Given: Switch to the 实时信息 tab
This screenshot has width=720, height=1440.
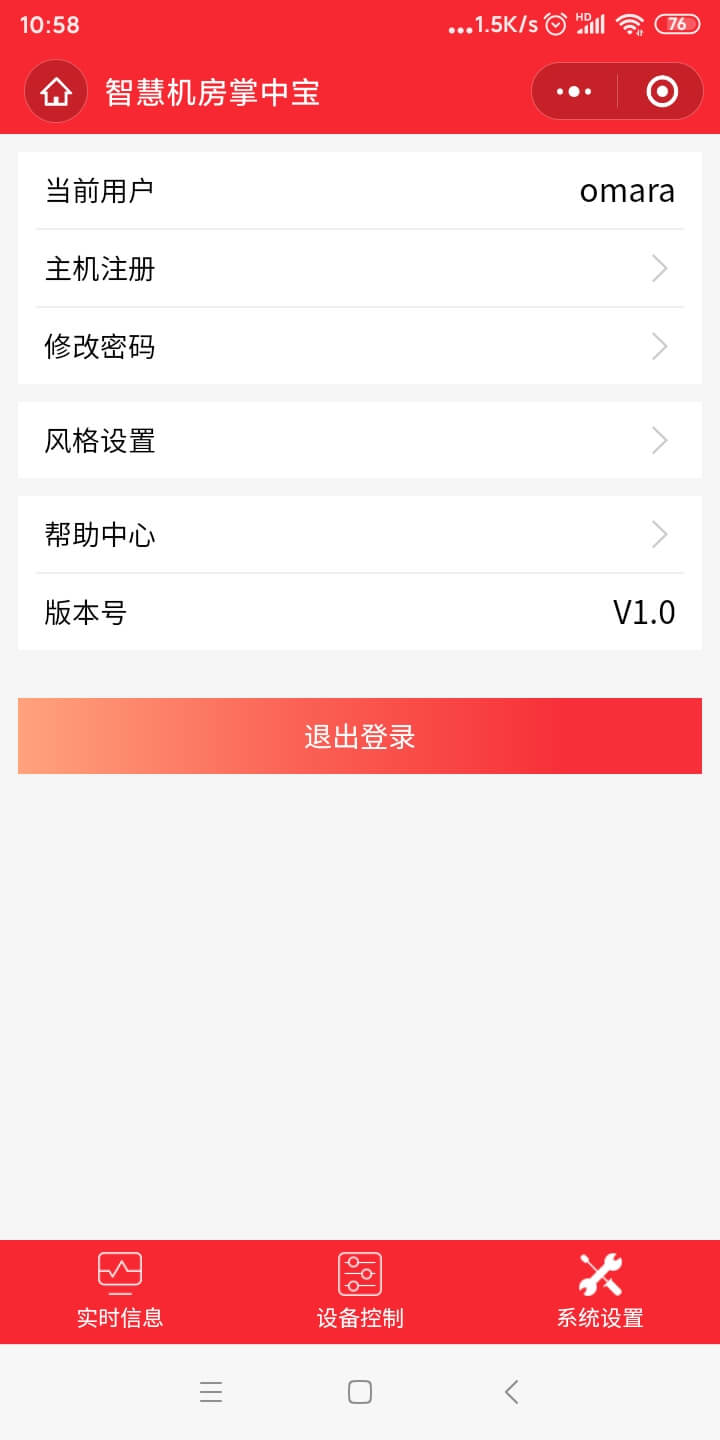Looking at the screenshot, I should [119, 1292].
